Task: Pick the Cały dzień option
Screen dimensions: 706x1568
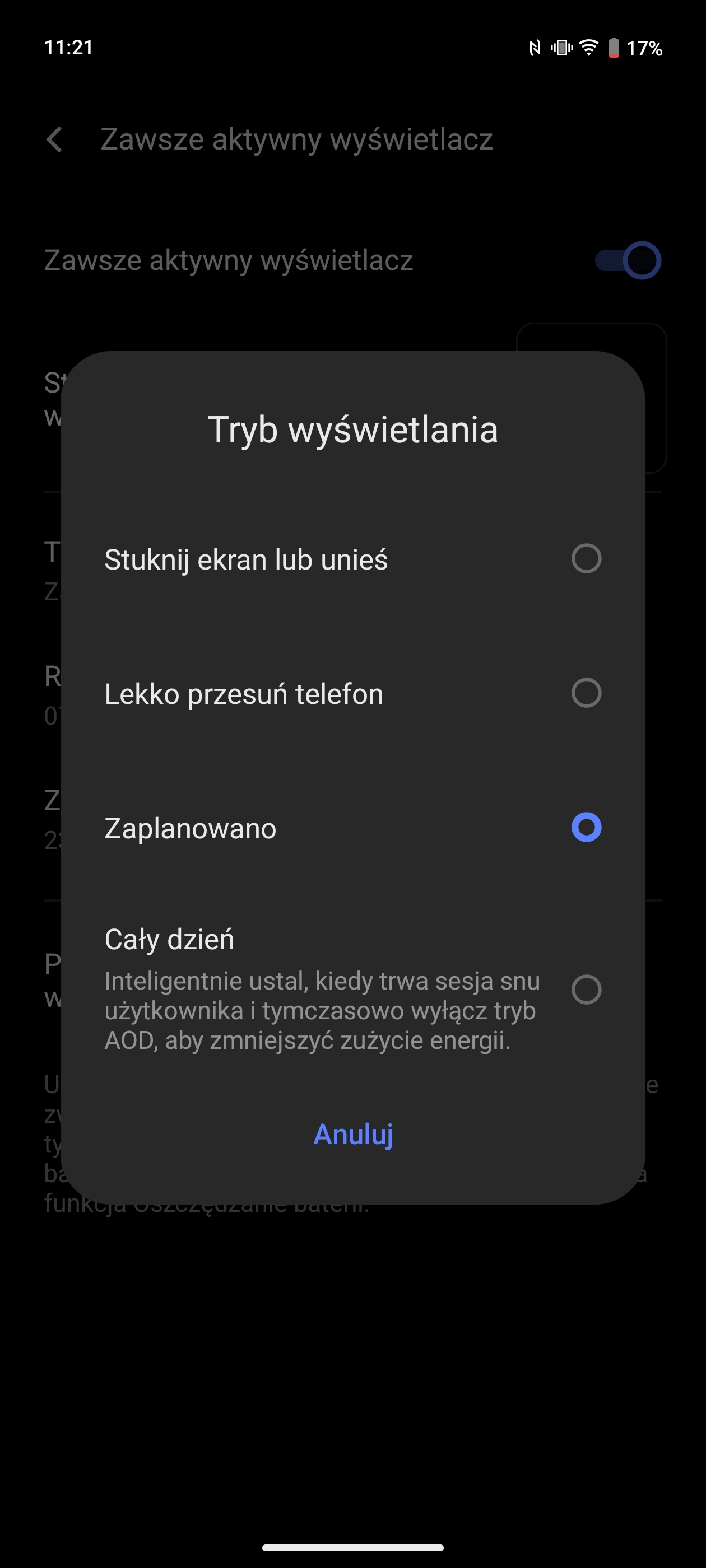Action: pyautogui.click(x=352, y=989)
